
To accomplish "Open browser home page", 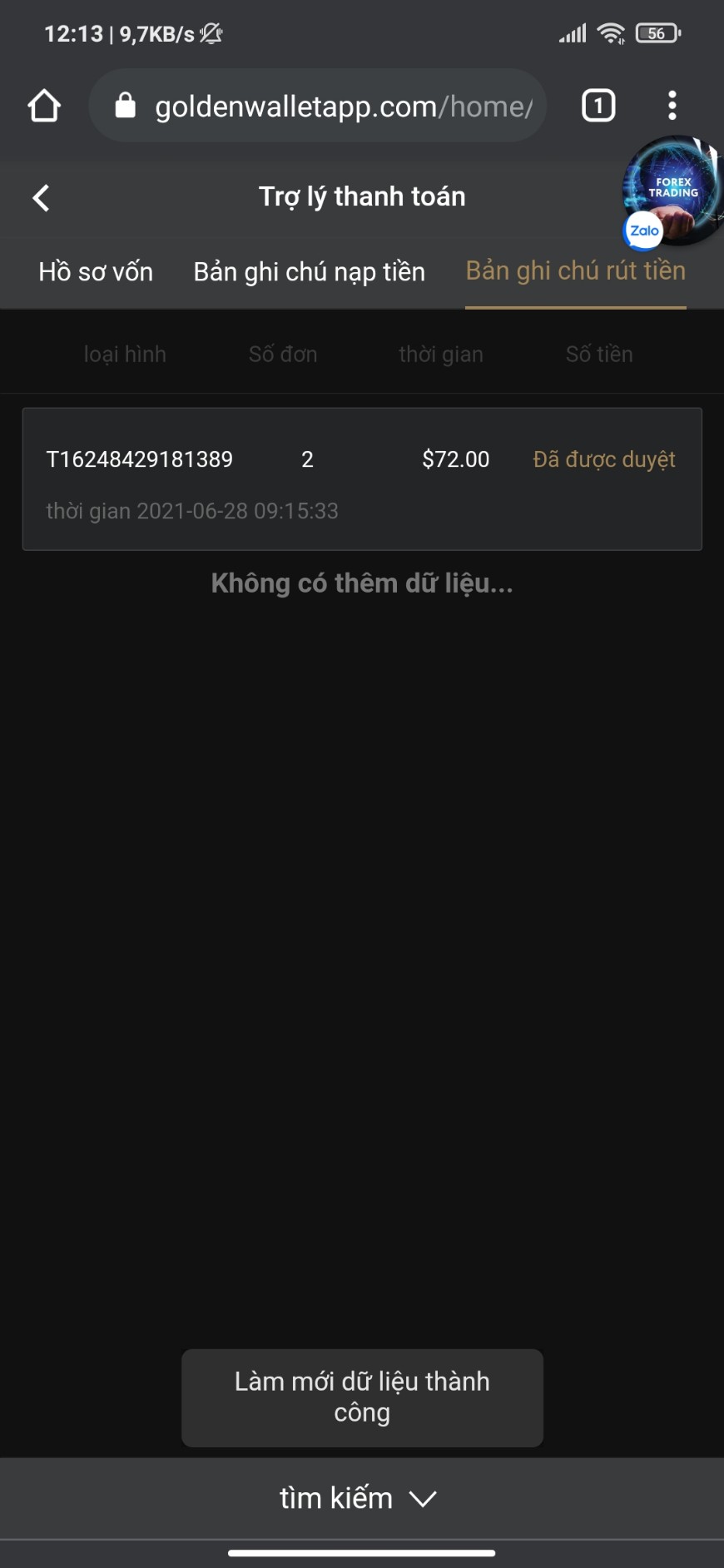I will 44,106.
